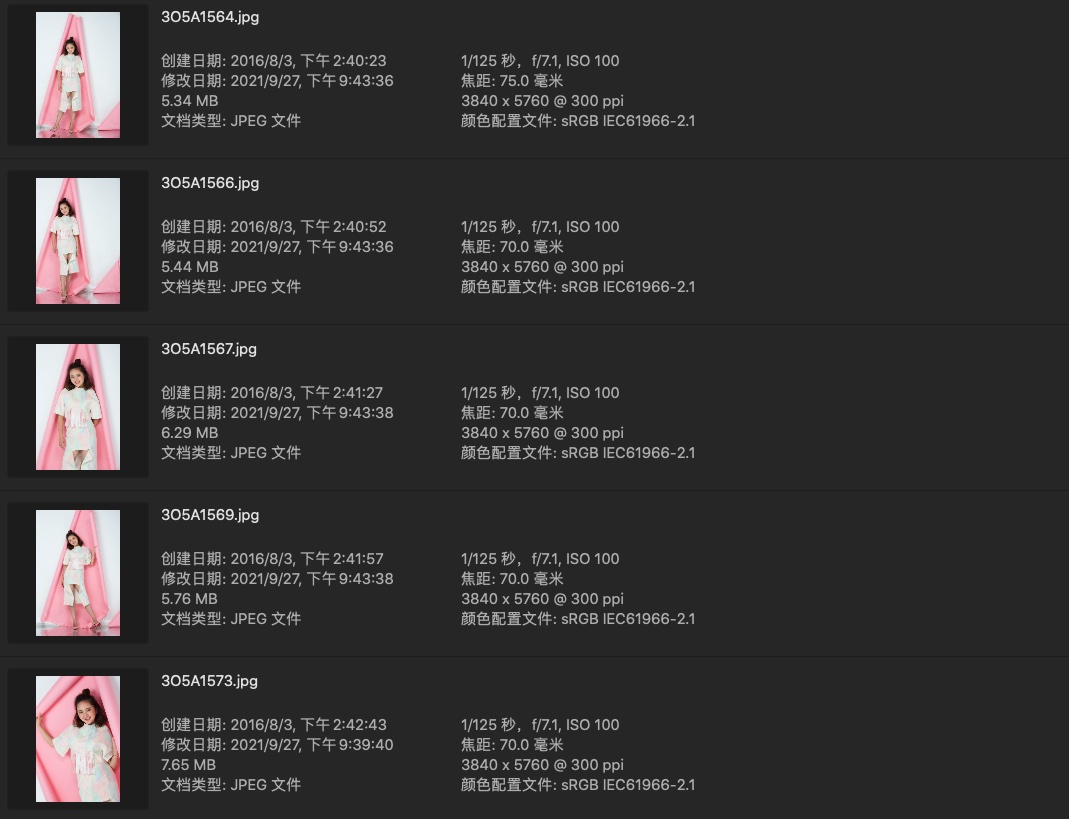
Task: Choose the 3O5A1567.jpg photo entry
Action: click(209, 349)
